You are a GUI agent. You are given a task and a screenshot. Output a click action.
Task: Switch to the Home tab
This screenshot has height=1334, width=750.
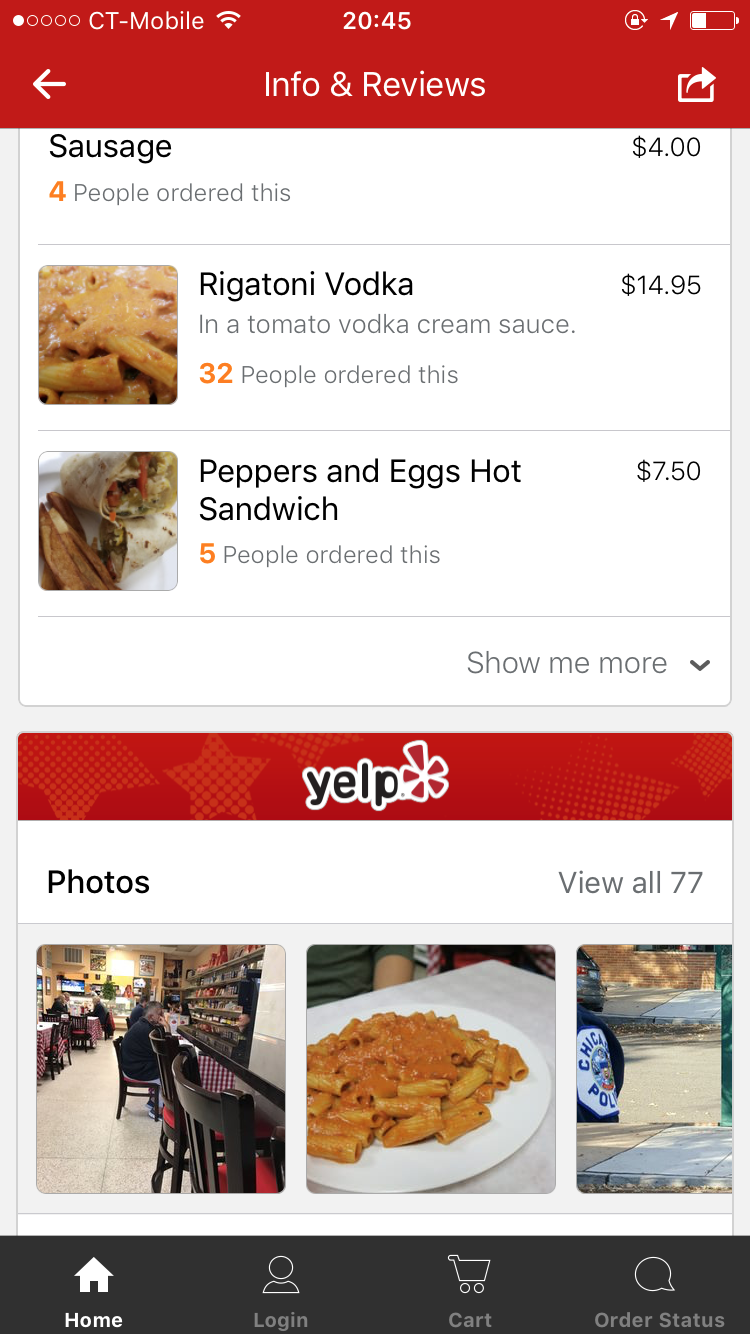tap(94, 1294)
